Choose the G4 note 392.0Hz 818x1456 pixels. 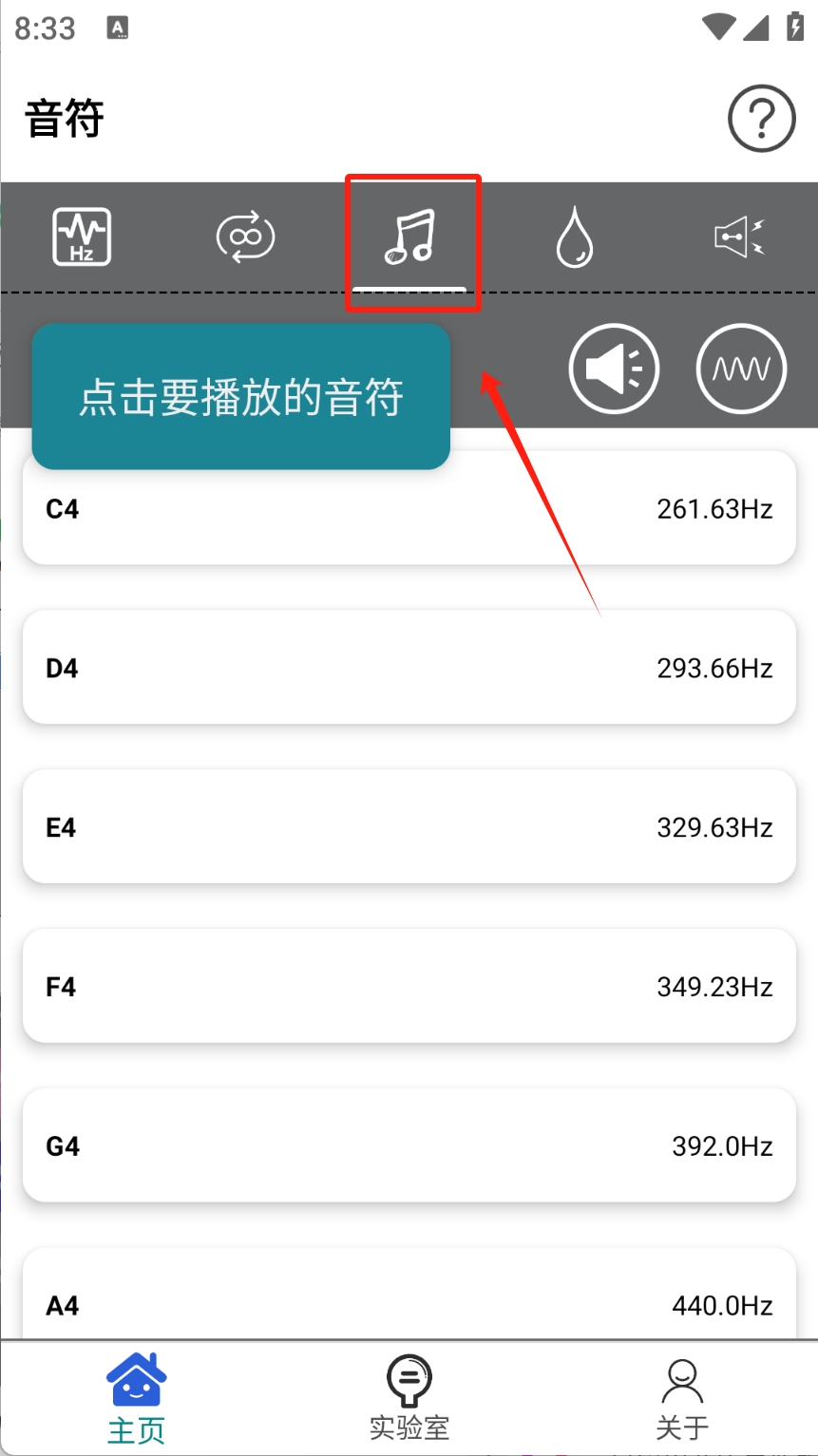coord(409,1146)
